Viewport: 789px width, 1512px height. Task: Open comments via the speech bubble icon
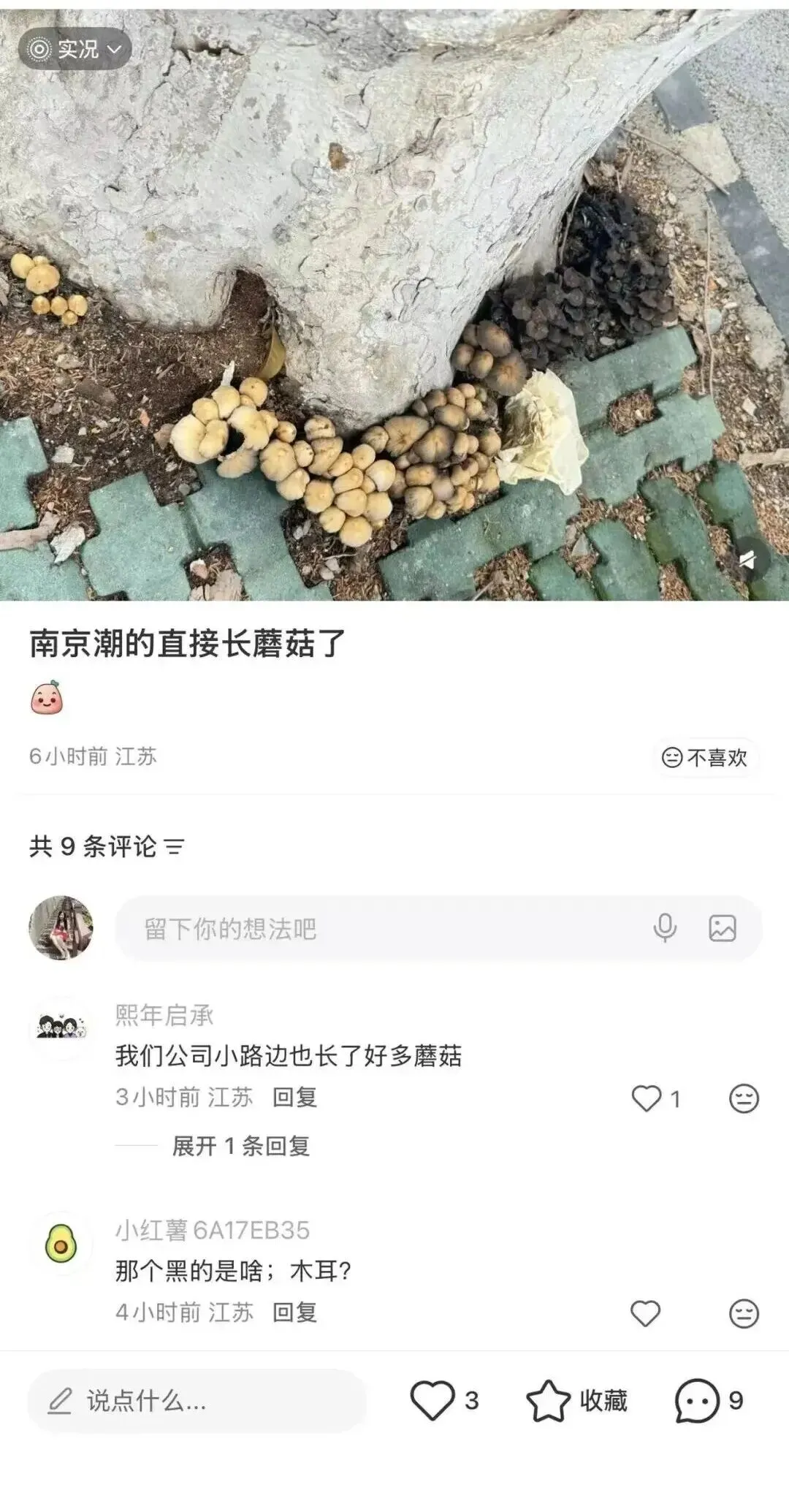[697, 1400]
